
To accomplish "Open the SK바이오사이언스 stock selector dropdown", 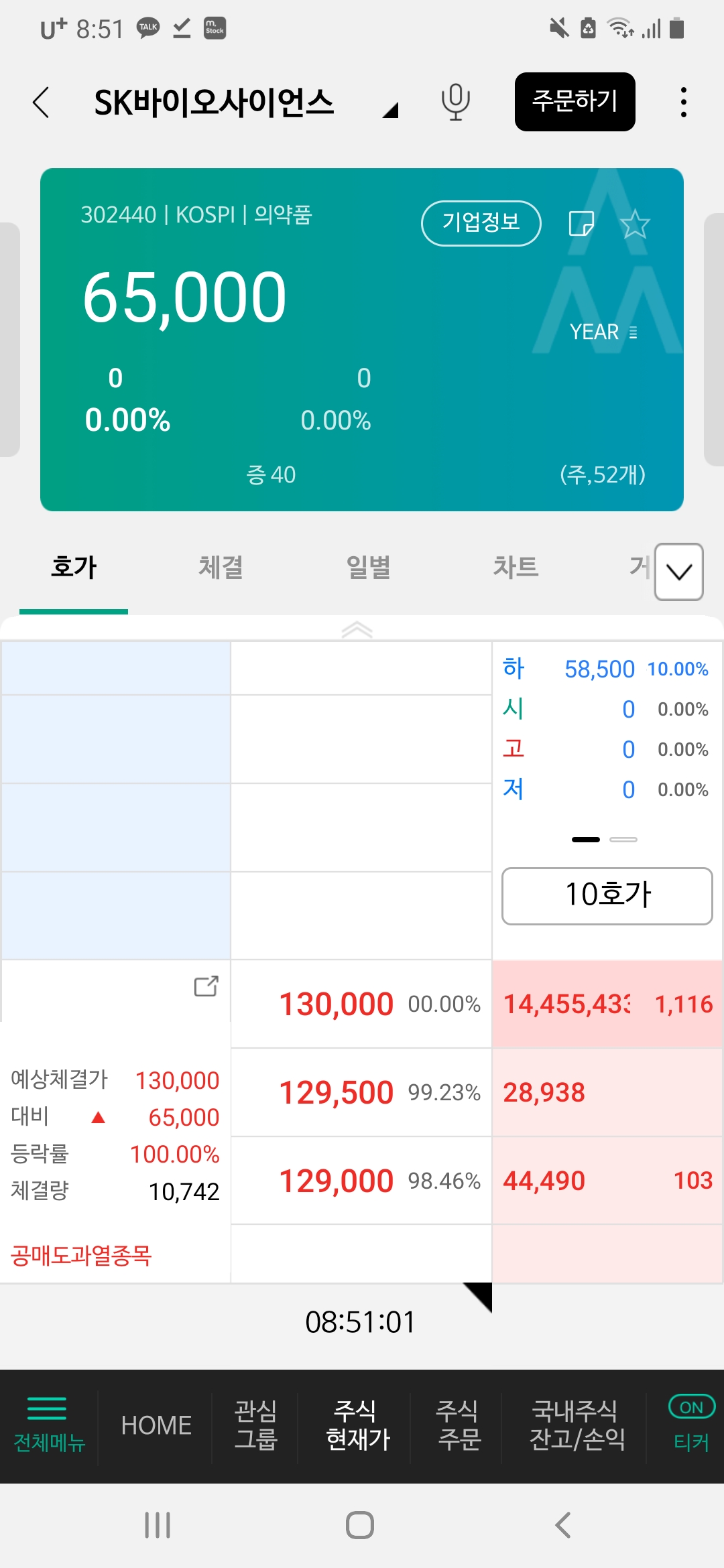I will [x=391, y=110].
